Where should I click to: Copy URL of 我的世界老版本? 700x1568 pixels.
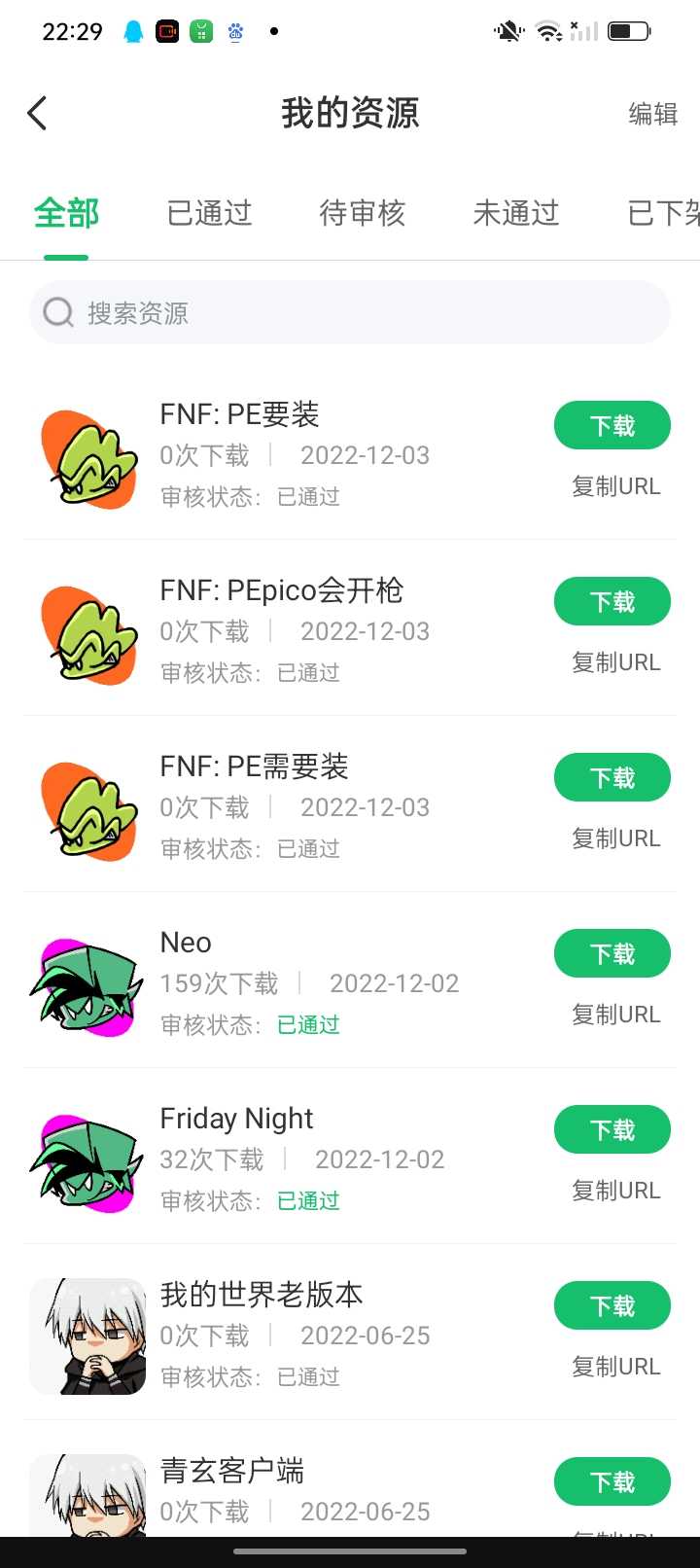(615, 1367)
